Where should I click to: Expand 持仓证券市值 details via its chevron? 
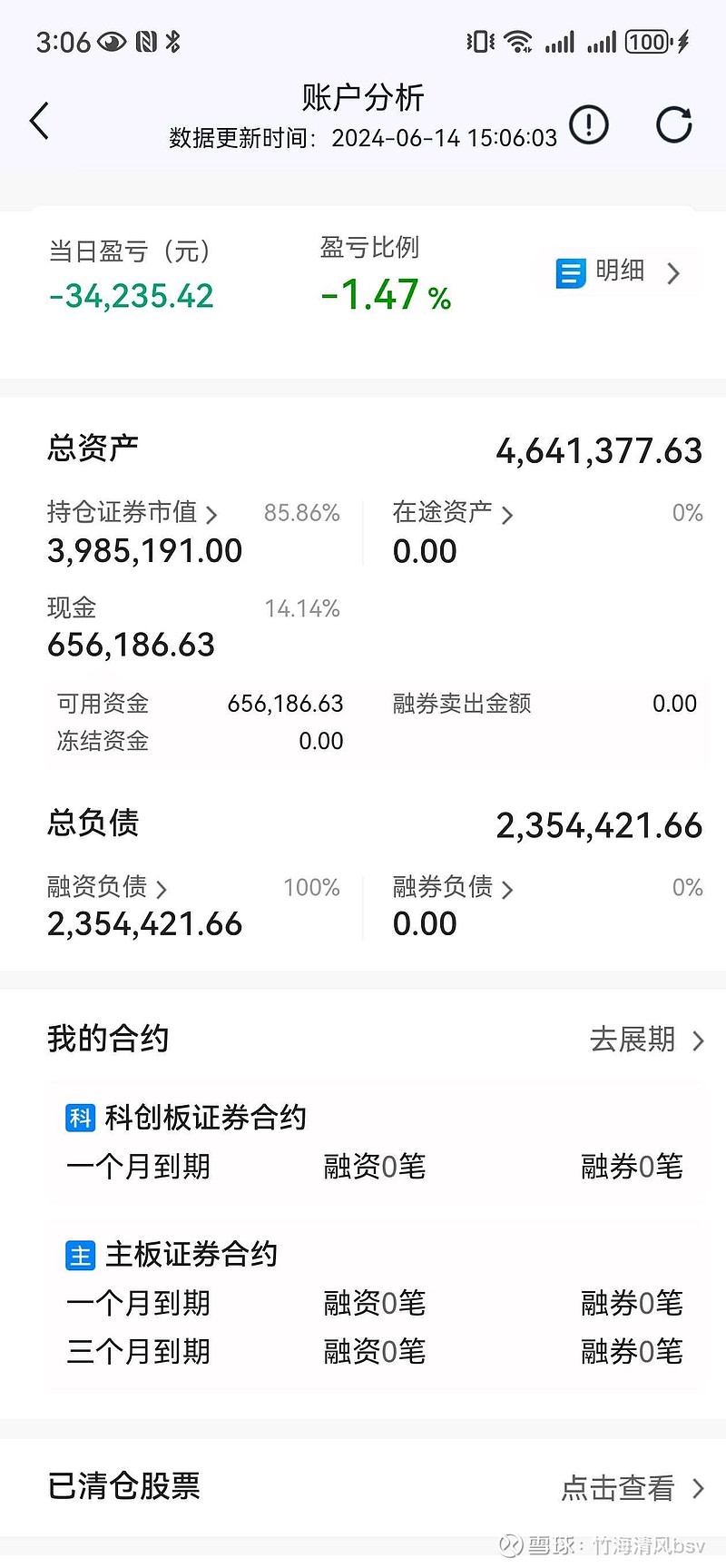point(213,514)
